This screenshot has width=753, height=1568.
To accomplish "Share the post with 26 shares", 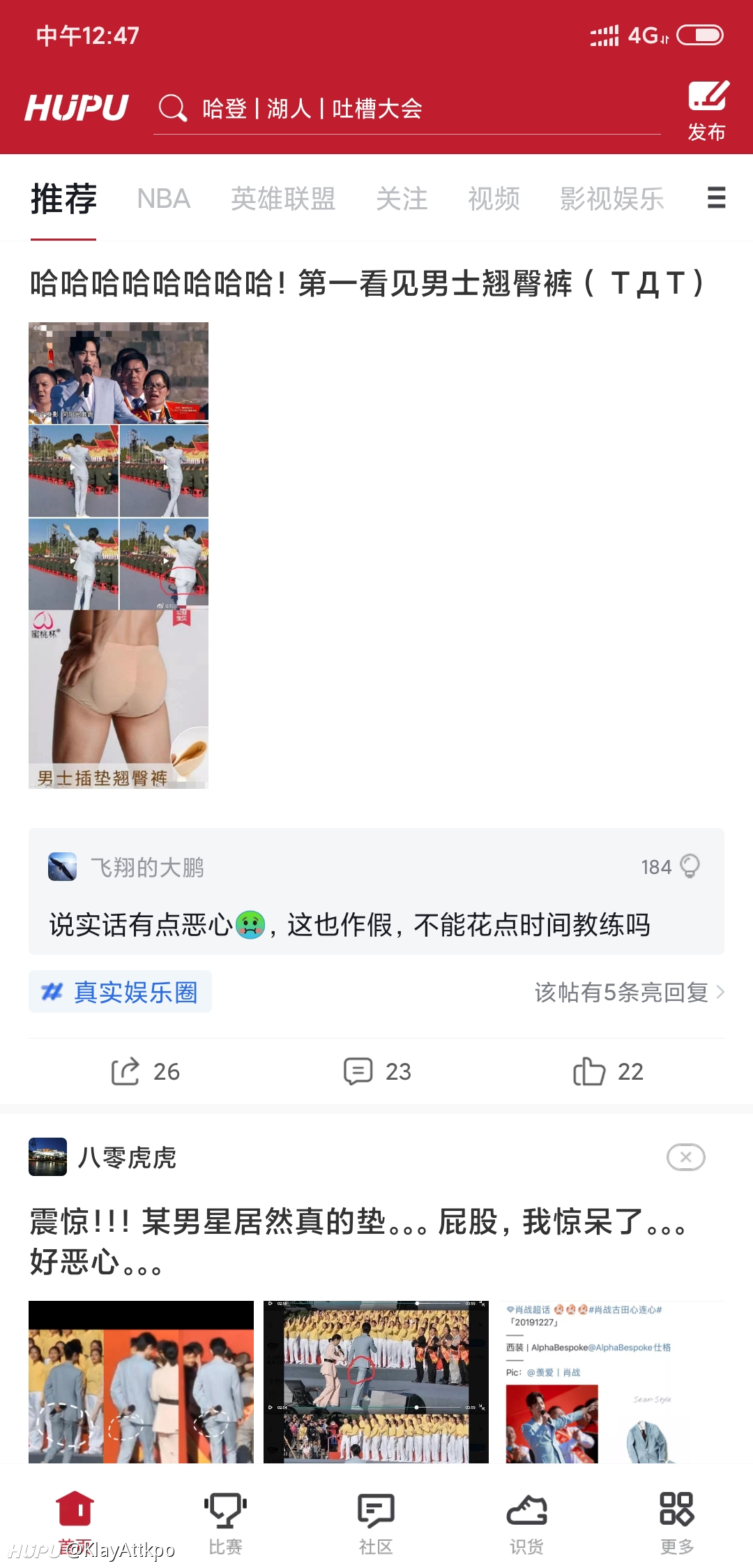I will coord(145,1071).
